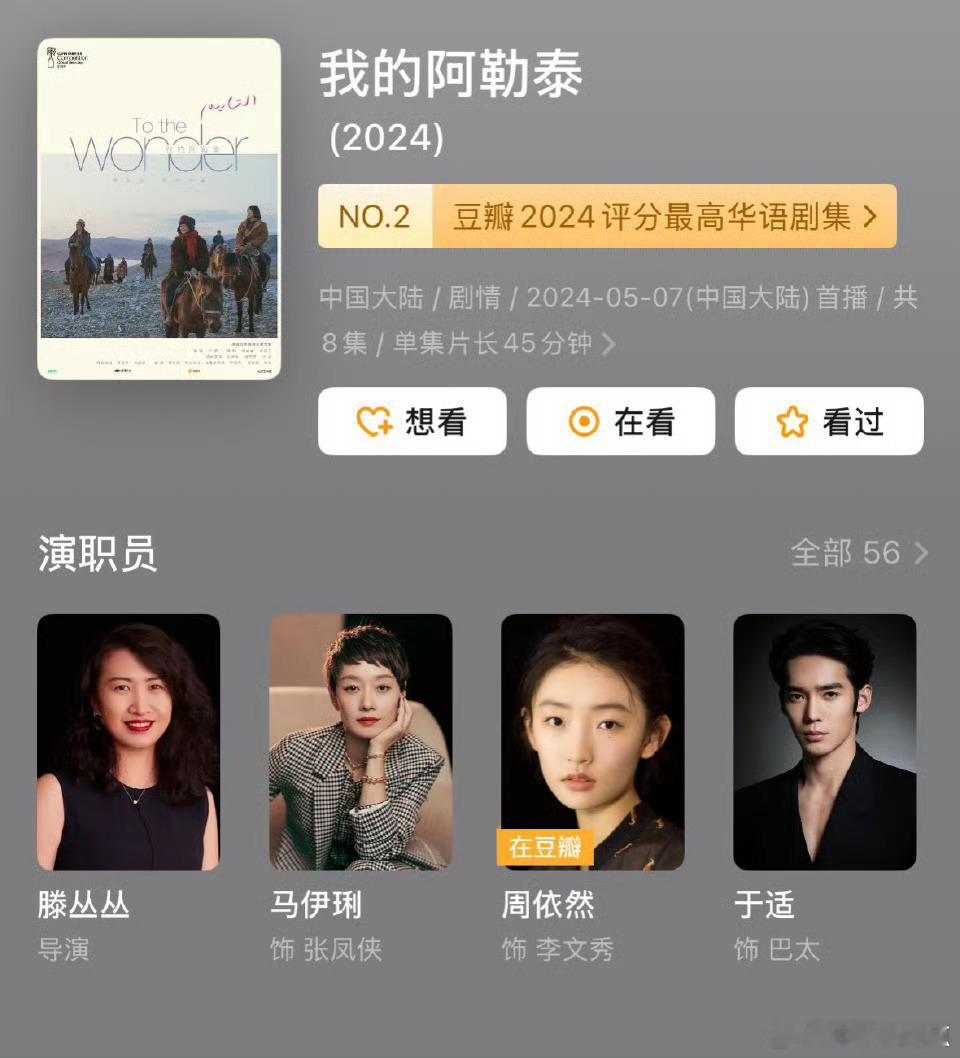View all 56 cast and crew
The width and height of the screenshot is (960, 1058).
(859, 553)
